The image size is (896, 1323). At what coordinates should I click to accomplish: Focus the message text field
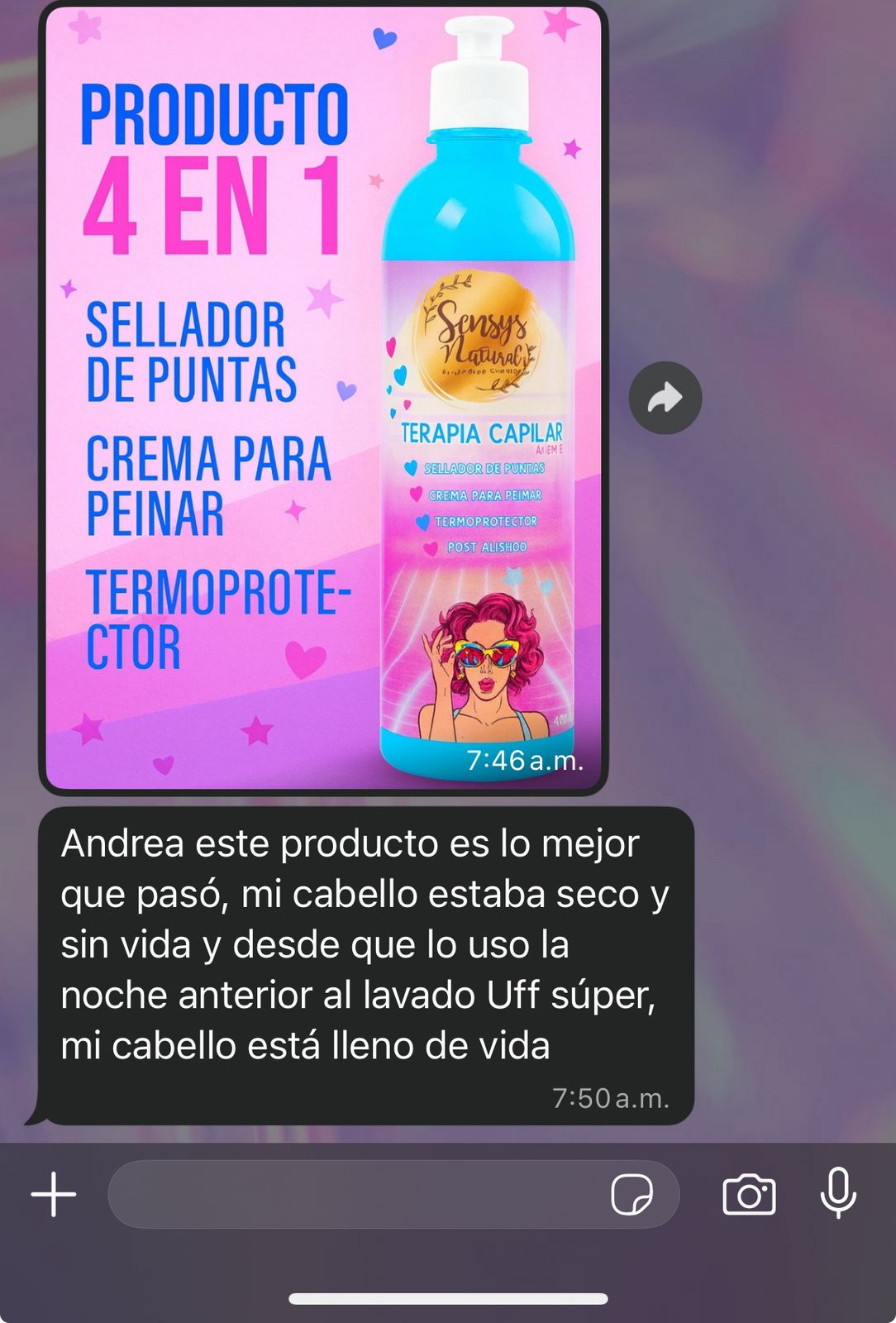(x=355, y=1194)
